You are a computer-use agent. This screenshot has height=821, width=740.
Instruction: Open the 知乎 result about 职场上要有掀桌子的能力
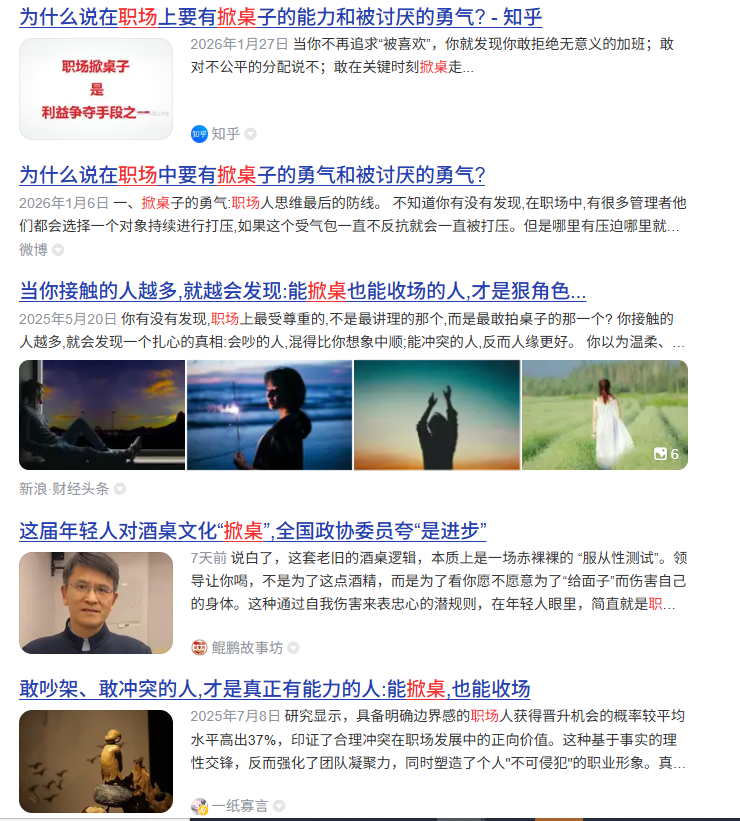[x=280, y=17]
